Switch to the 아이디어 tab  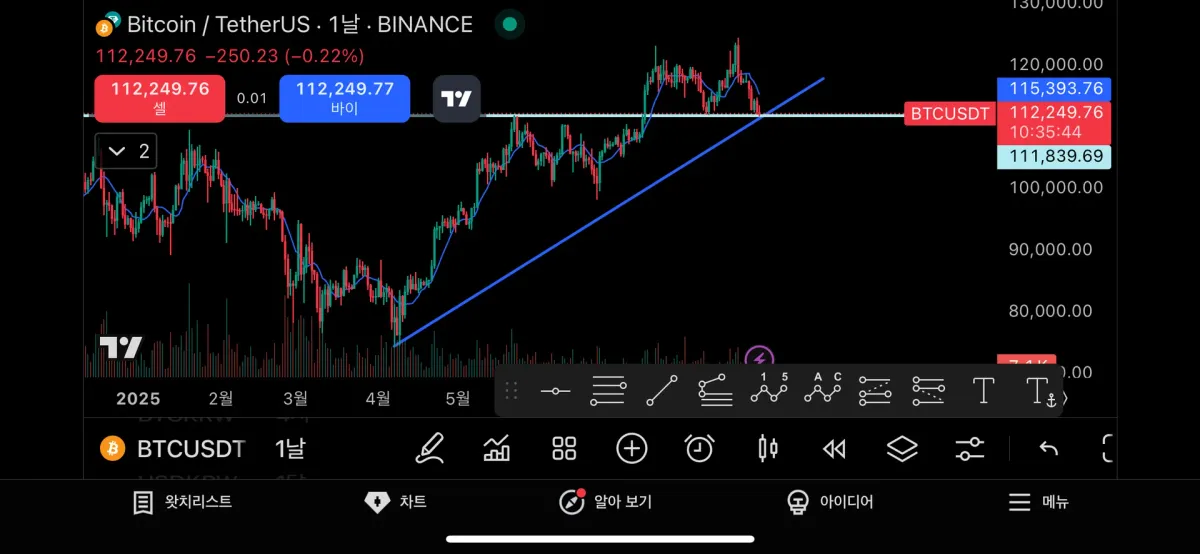point(829,502)
